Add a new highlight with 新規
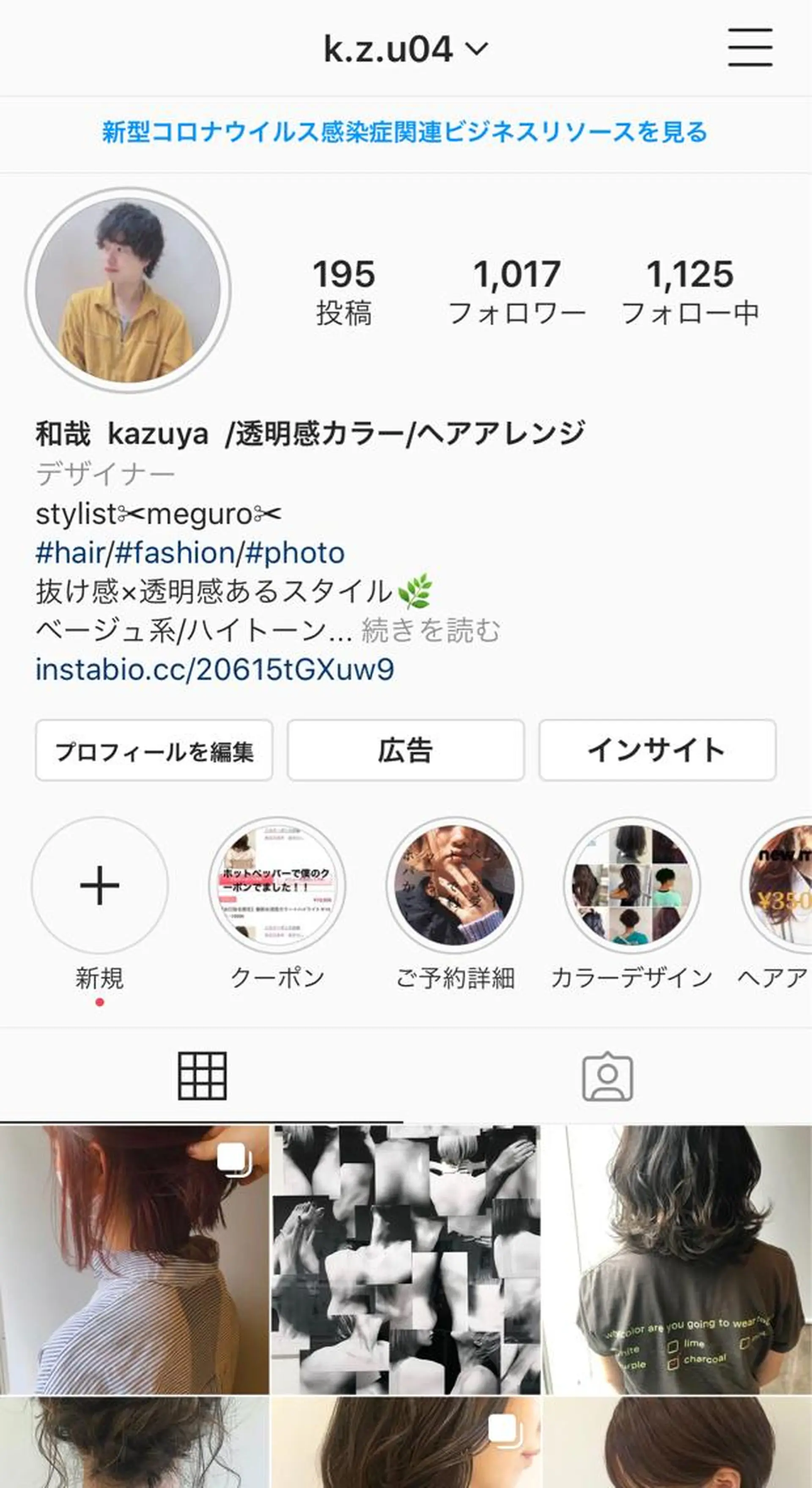This screenshot has height=1488, width=812. tap(100, 886)
